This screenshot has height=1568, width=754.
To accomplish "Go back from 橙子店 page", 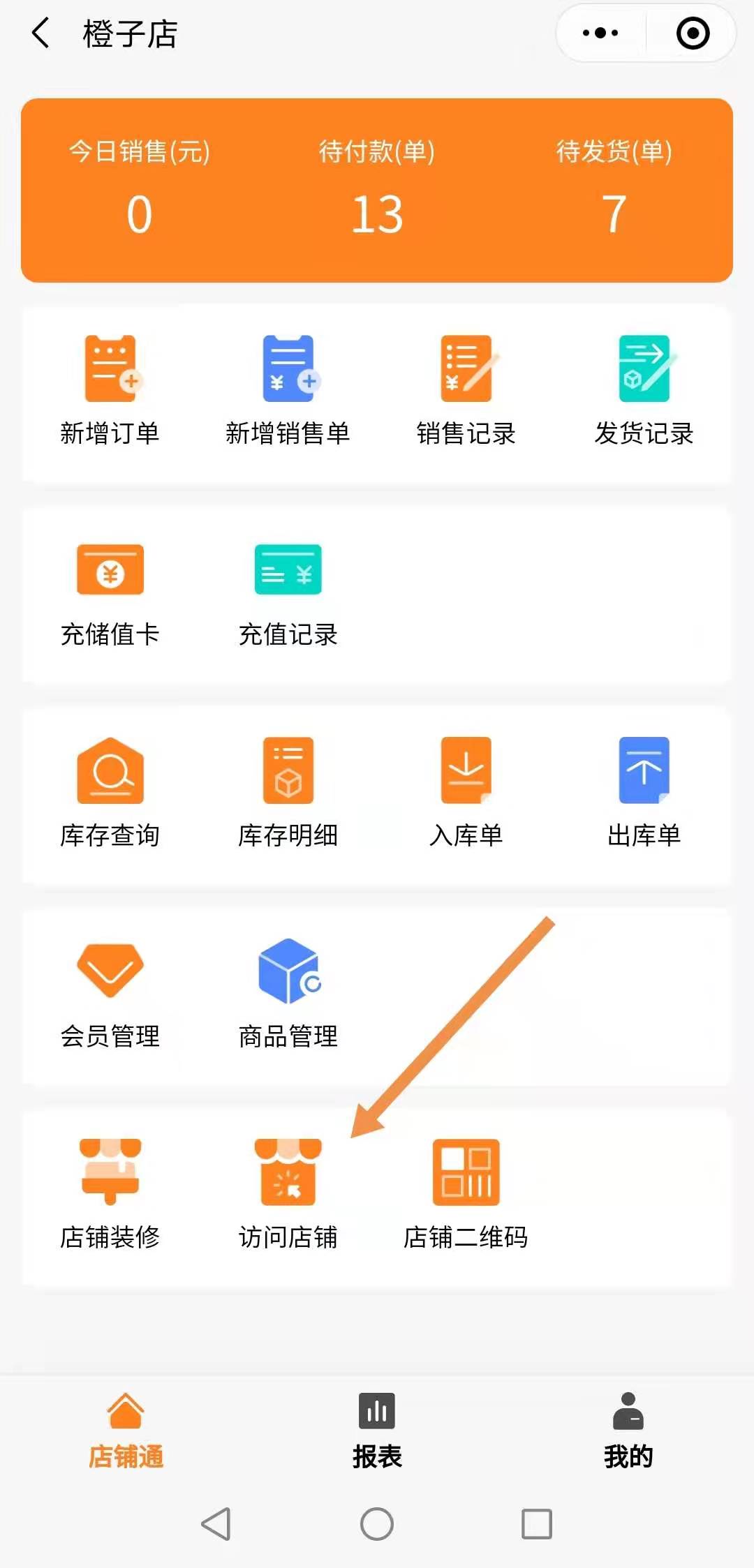I will 41,33.
